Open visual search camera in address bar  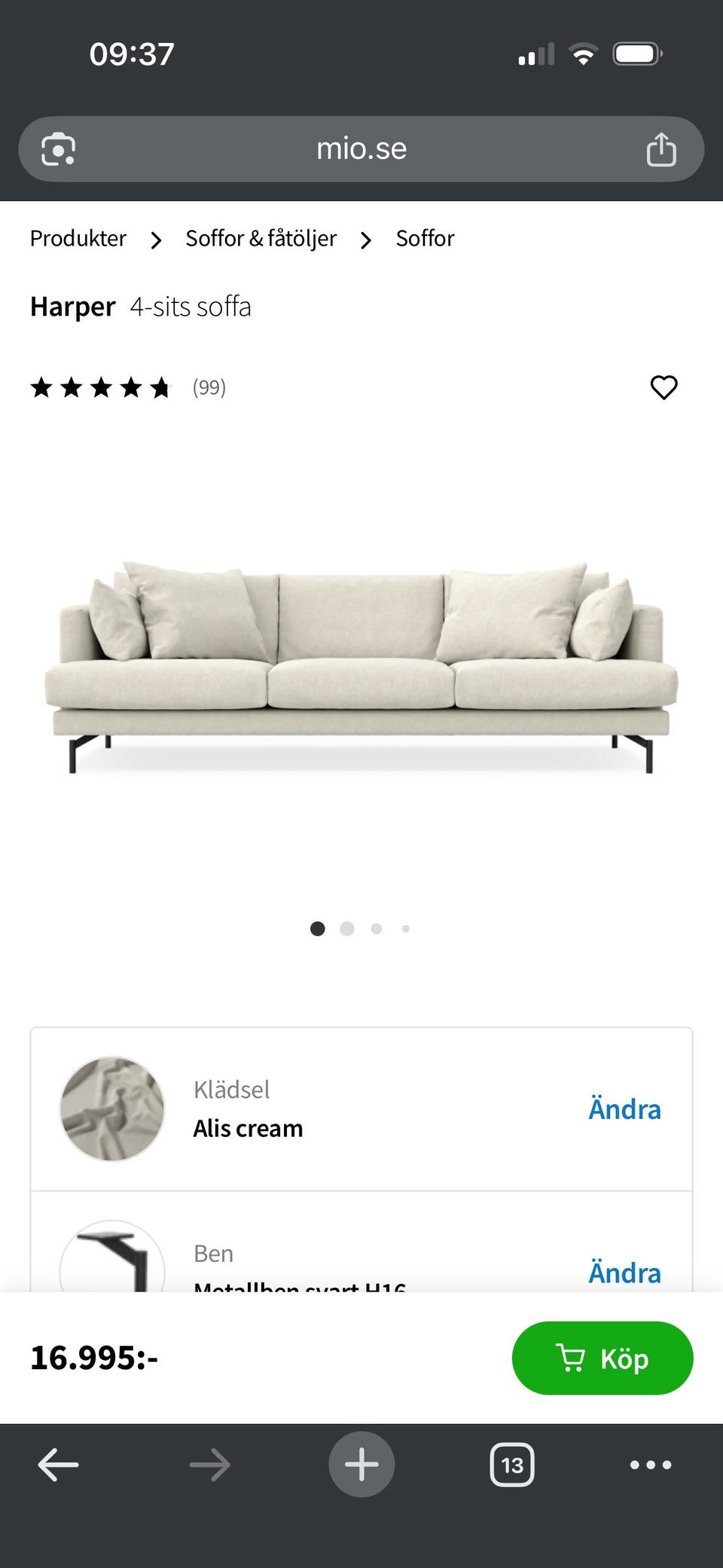[58, 148]
